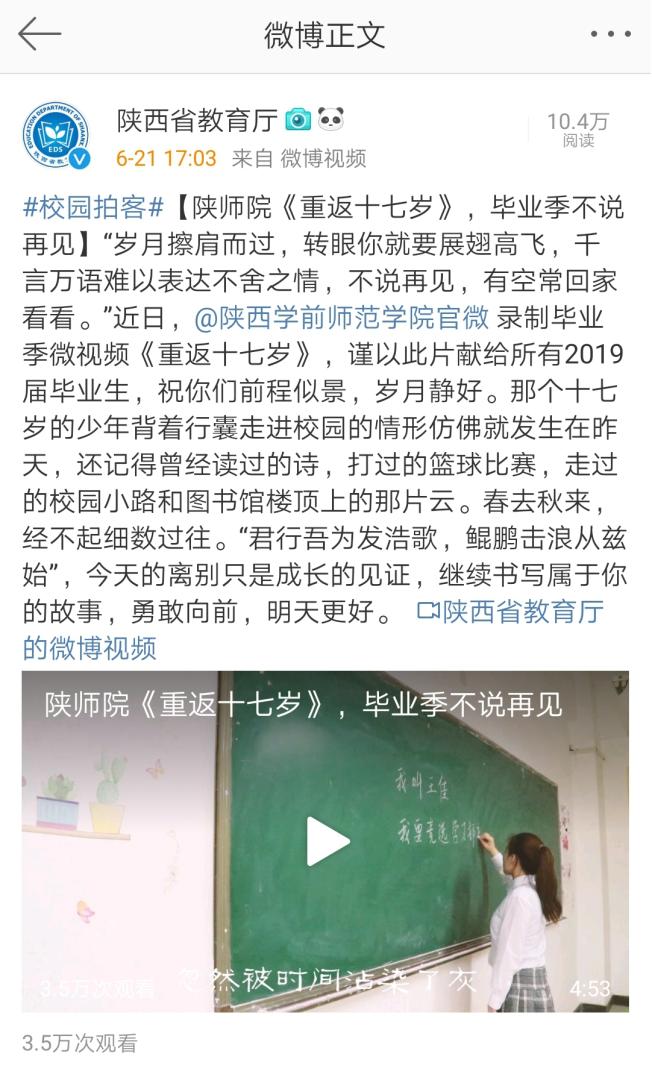Open the @陕西学前师范学院官微 mention

341,318
